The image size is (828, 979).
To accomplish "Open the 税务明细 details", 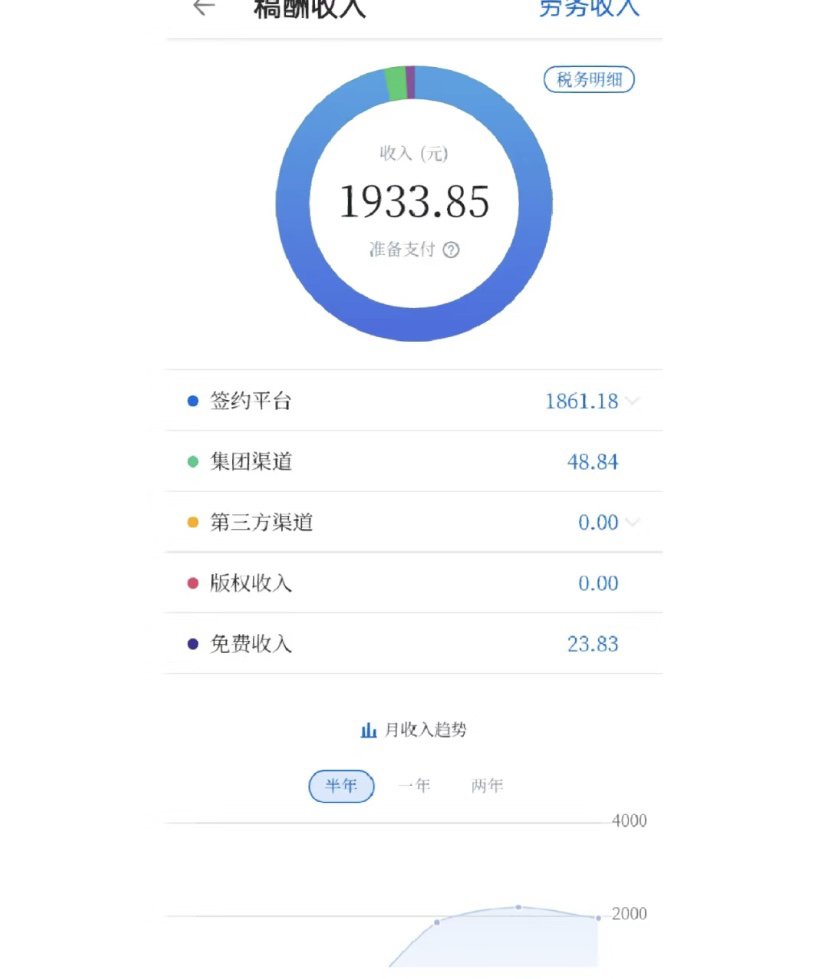I will click(x=588, y=80).
